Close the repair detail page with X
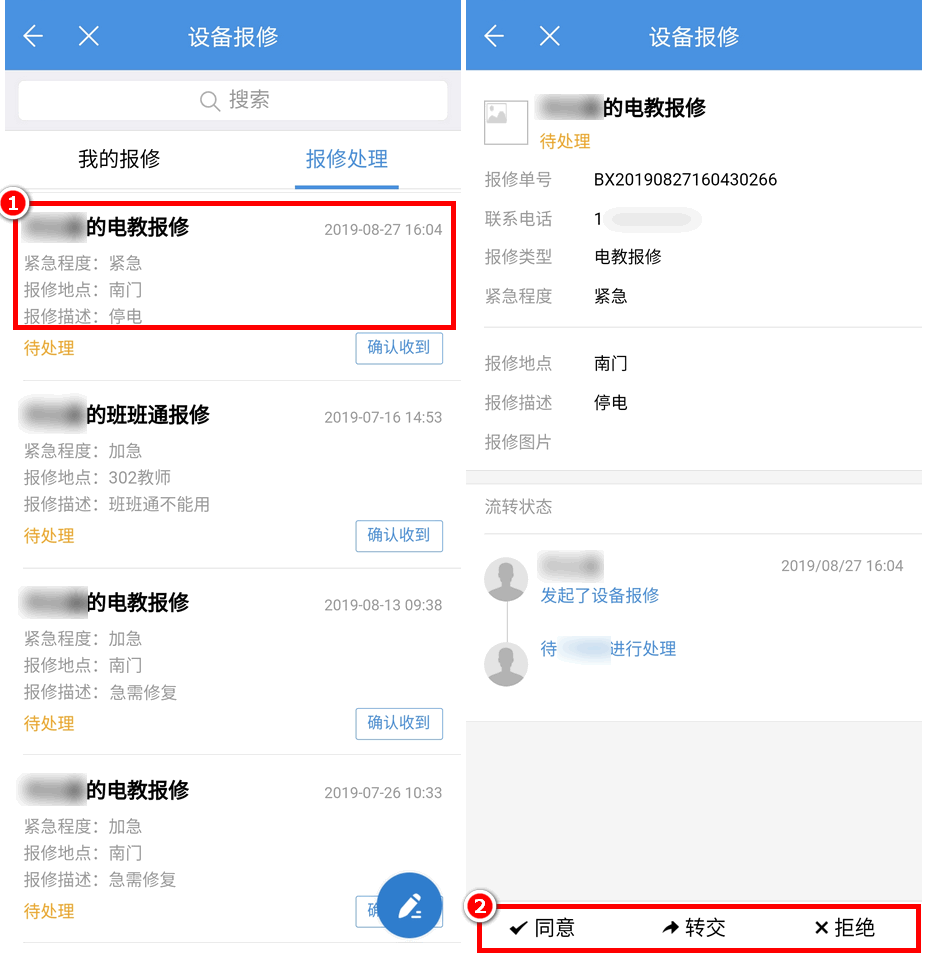 pos(549,37)
